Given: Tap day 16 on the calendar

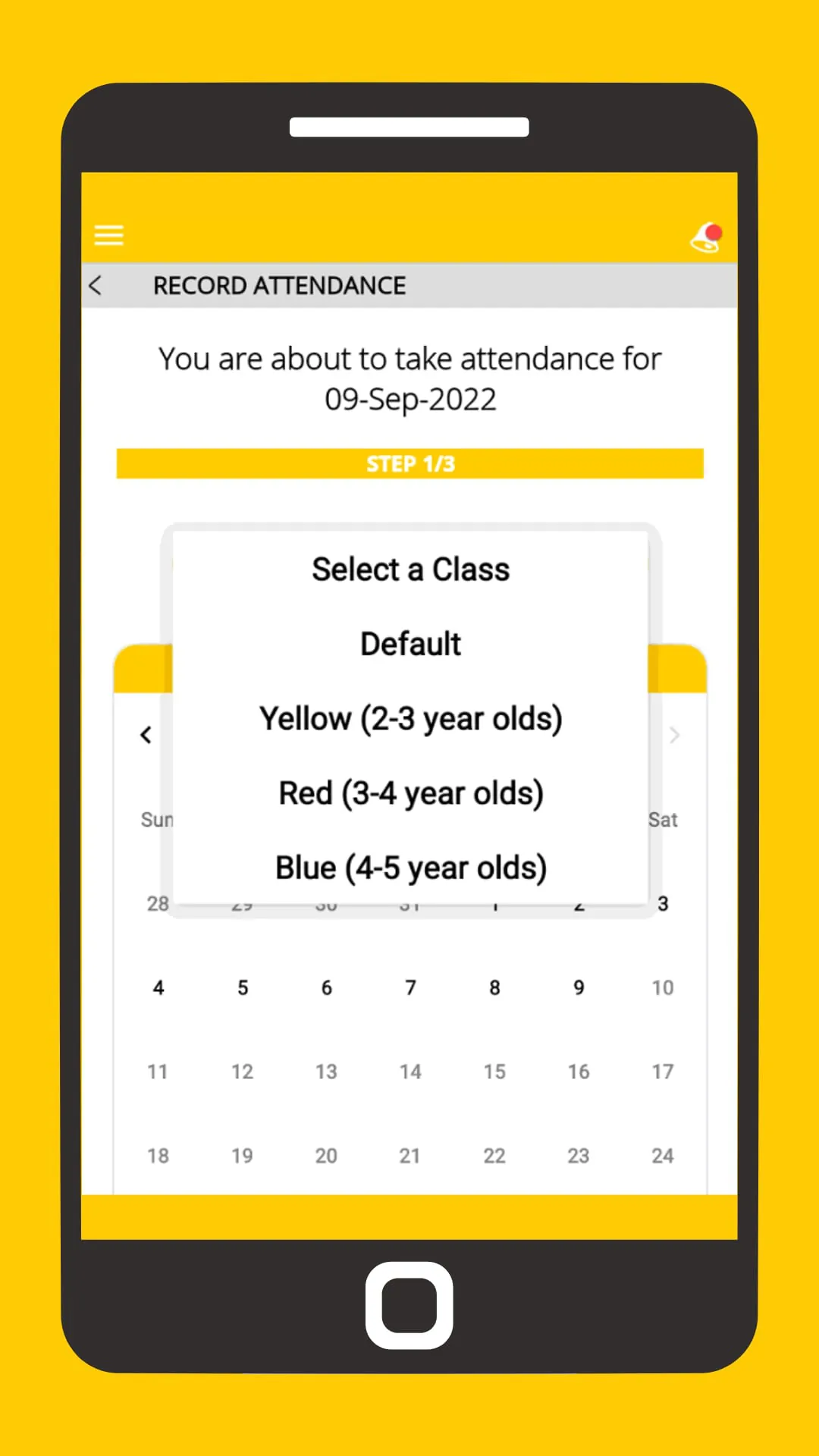Looking at the screenshot, I should [x=578, y=1071].
